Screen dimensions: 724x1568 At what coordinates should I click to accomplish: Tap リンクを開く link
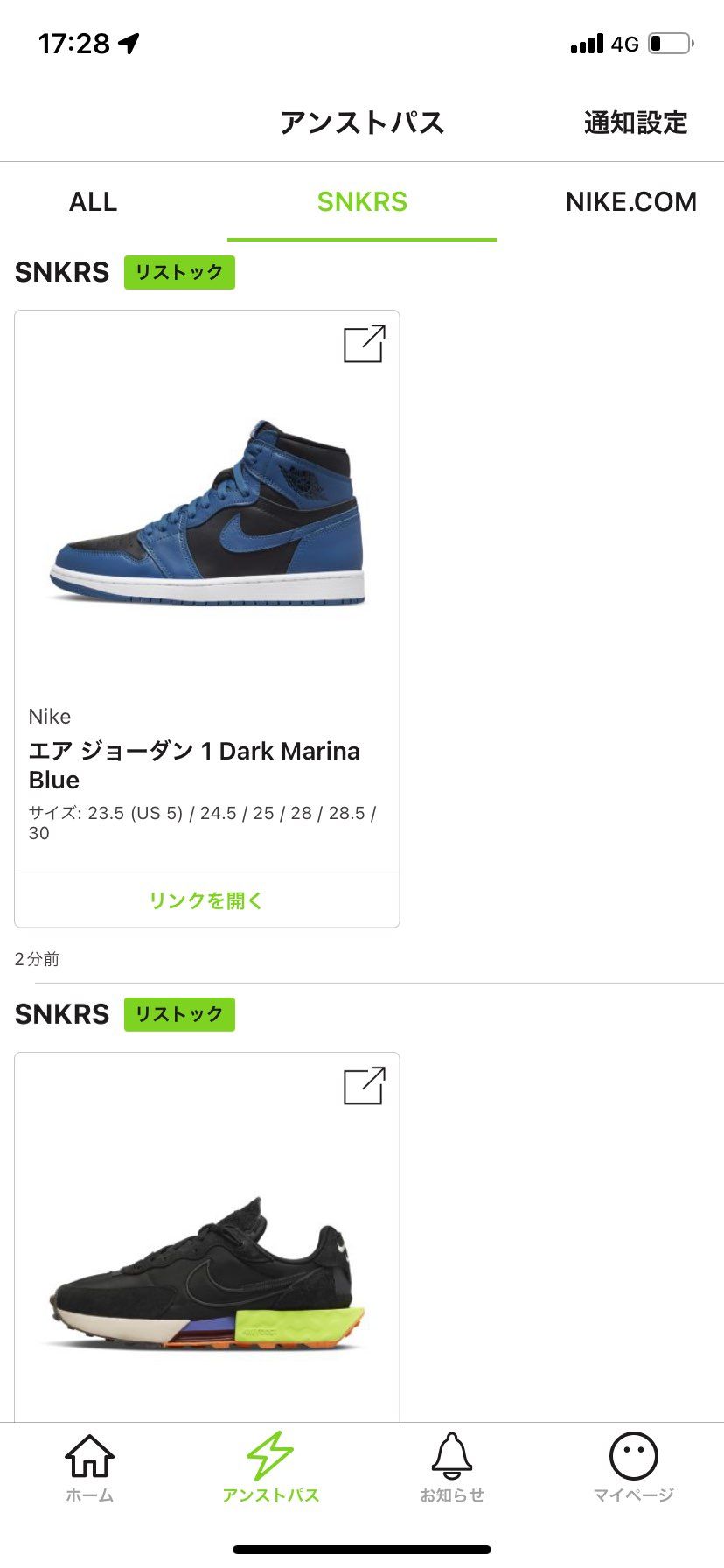[206, 900]
